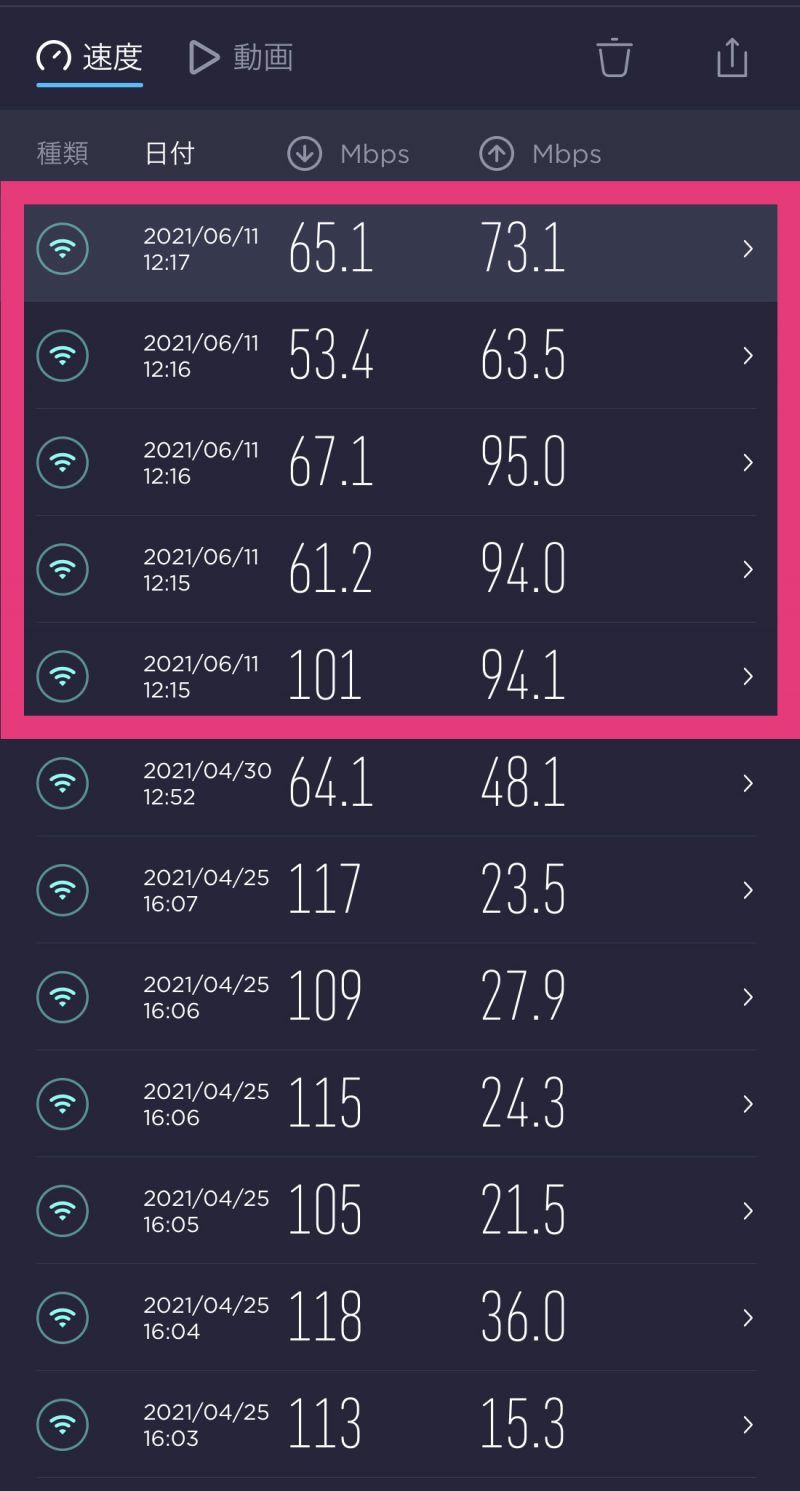Viewport: 800px width, 1491px height.
Task: Tap the Wi-Fi icon on the 2021/04/30 row
Action: 62,783
